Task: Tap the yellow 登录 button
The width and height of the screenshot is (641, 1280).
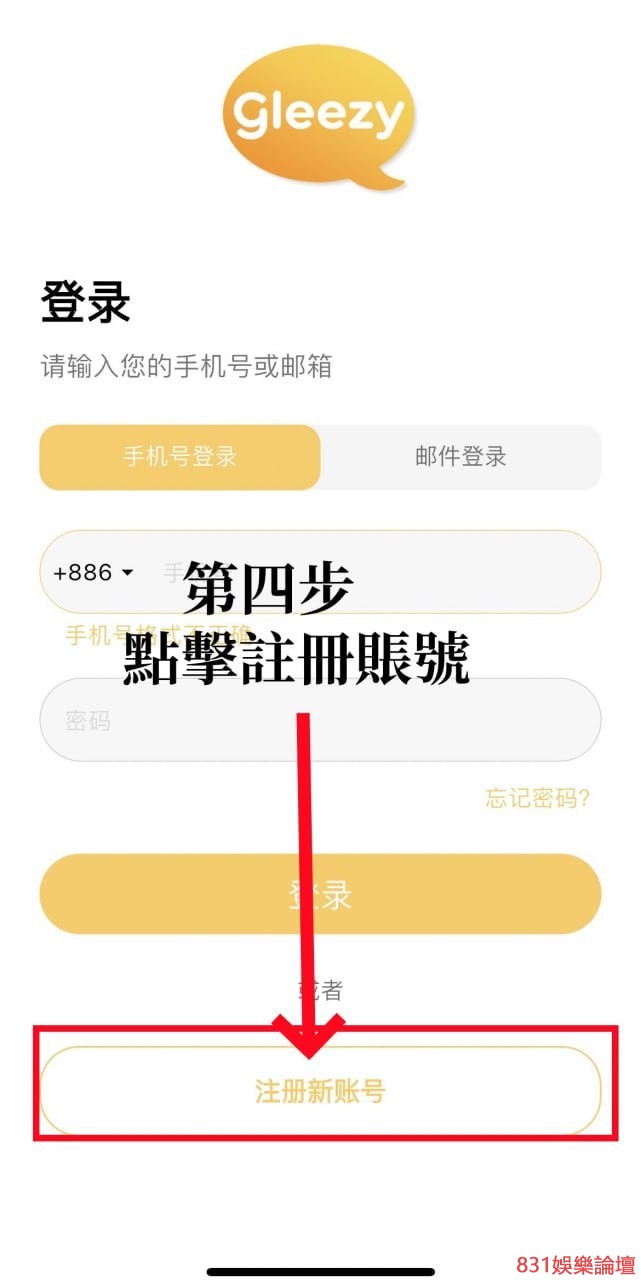Action: pyautogui.click(x=320, y=894)
